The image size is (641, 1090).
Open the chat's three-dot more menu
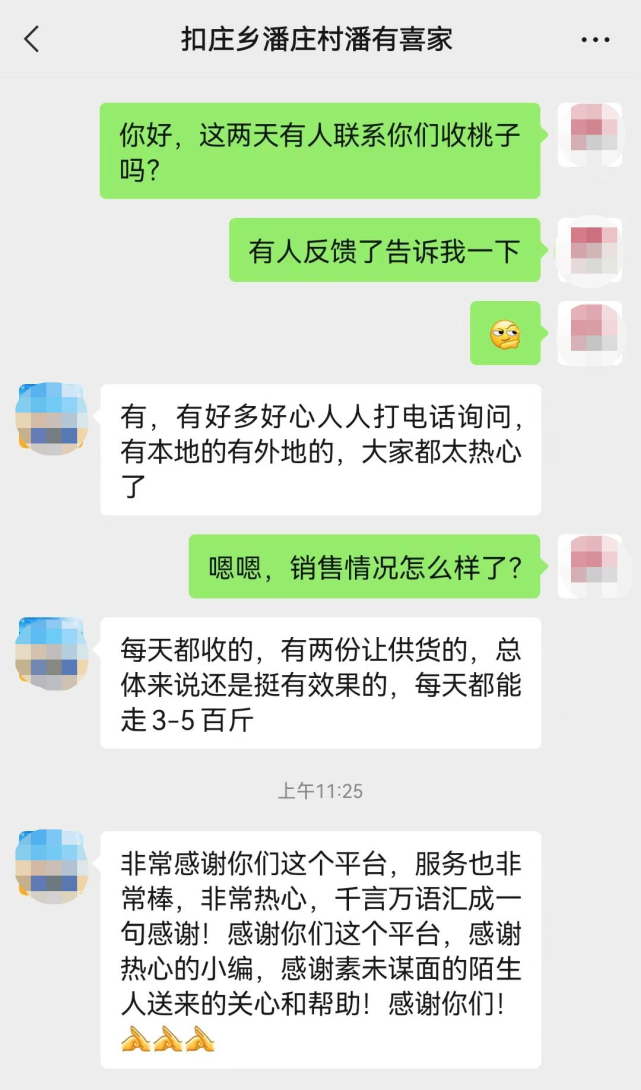(596, 40)
